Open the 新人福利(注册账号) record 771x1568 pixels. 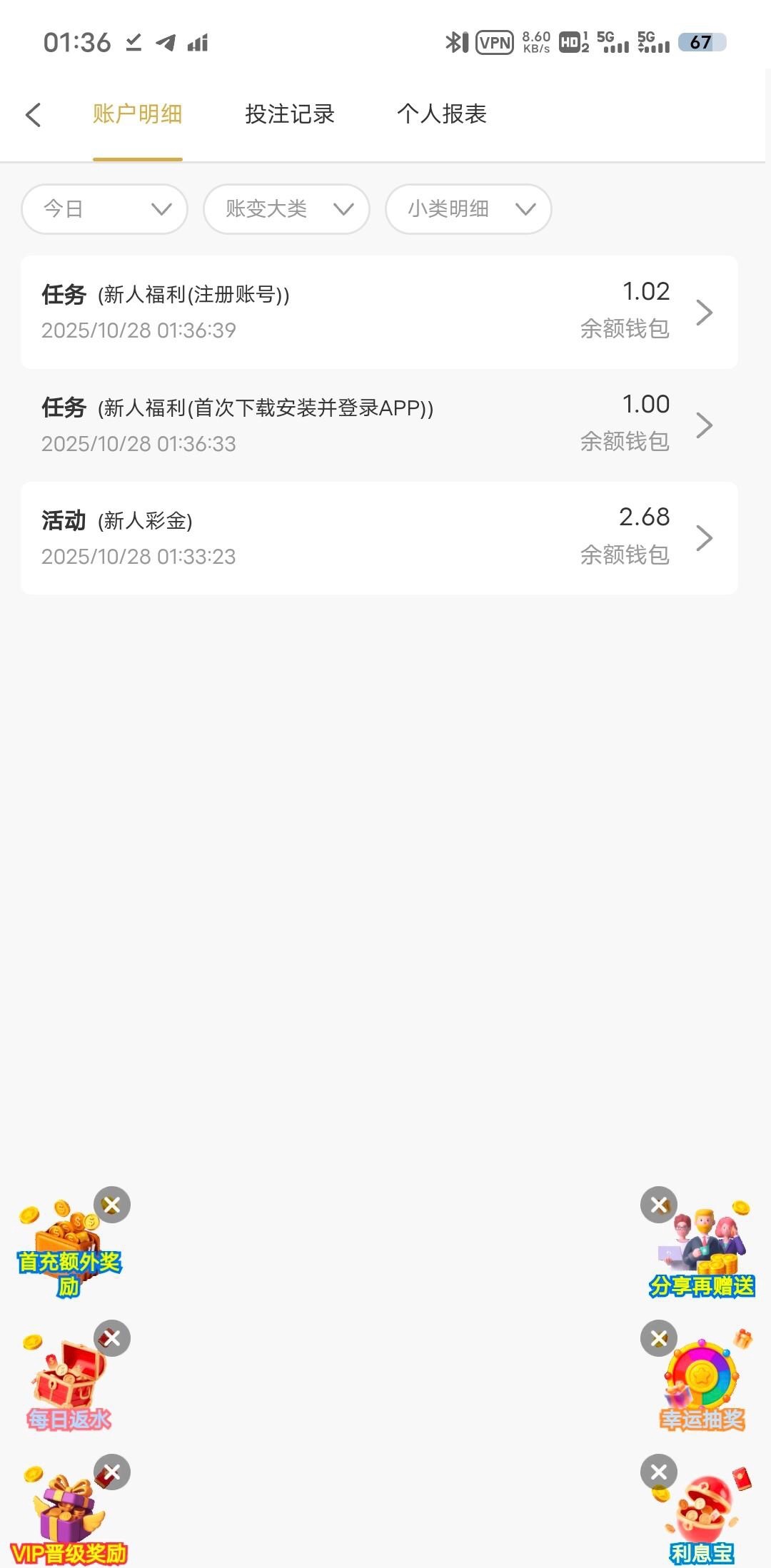click(x=378, y=312)
